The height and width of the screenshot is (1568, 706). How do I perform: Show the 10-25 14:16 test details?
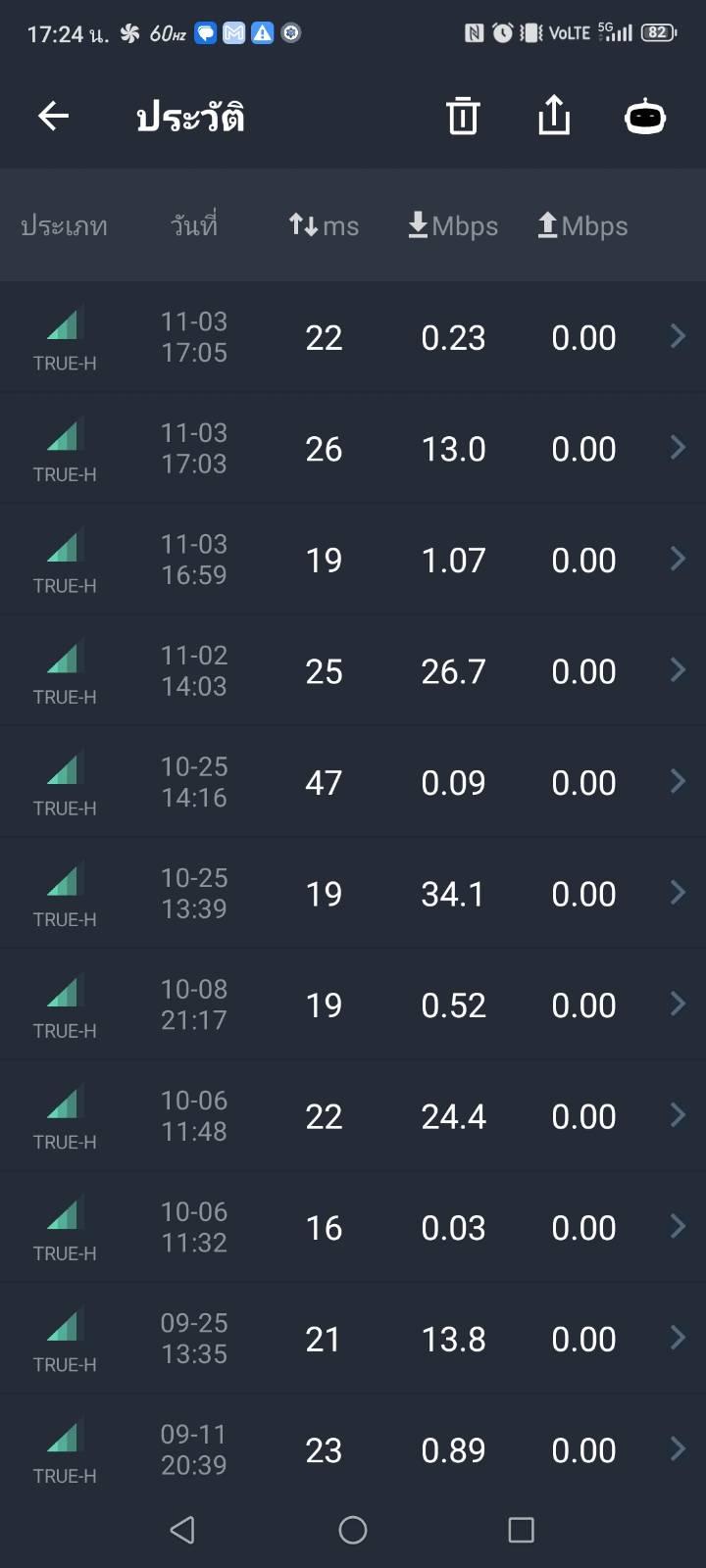(x=353, y=782)
